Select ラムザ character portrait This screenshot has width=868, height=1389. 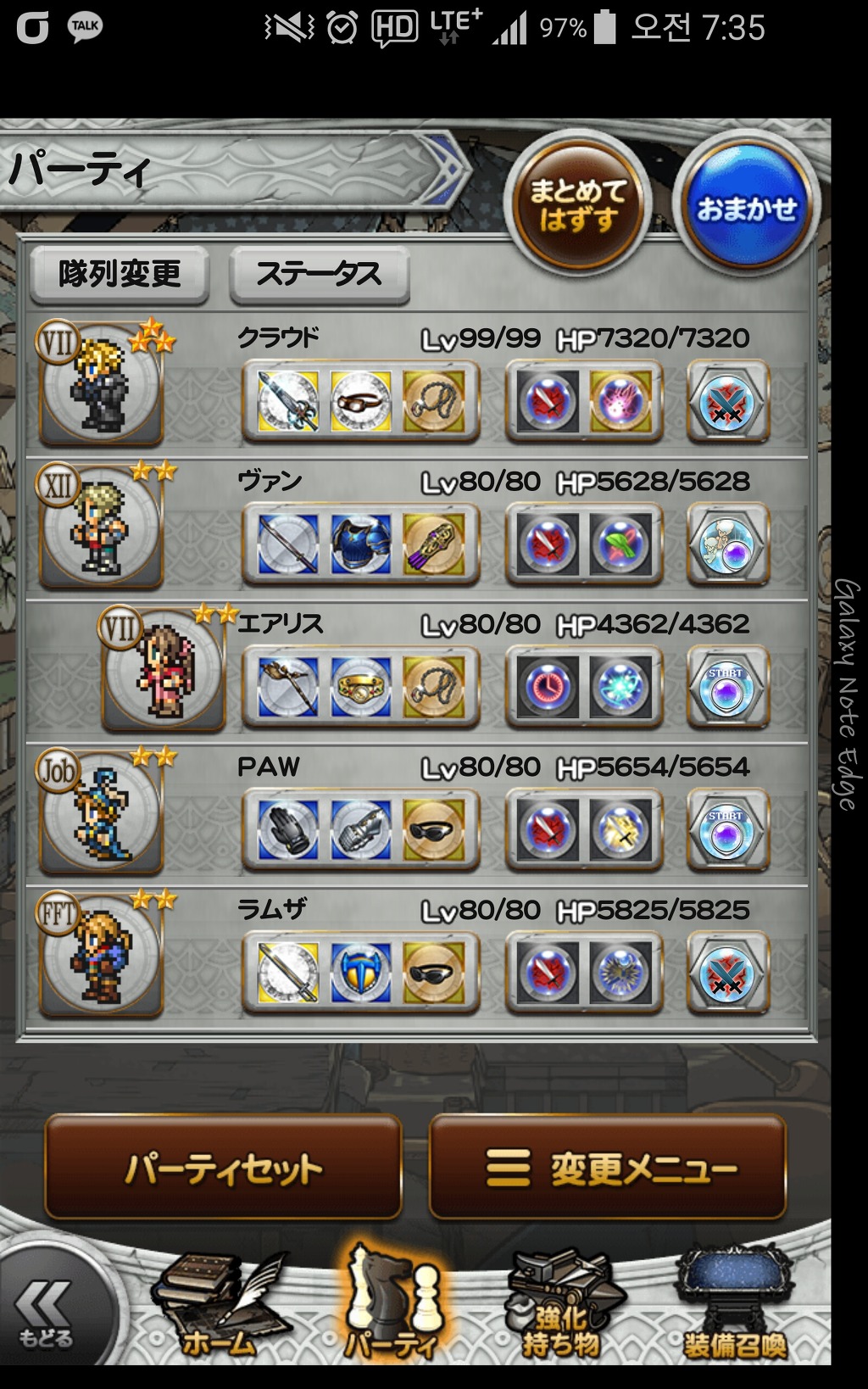[x=101, y=955]
